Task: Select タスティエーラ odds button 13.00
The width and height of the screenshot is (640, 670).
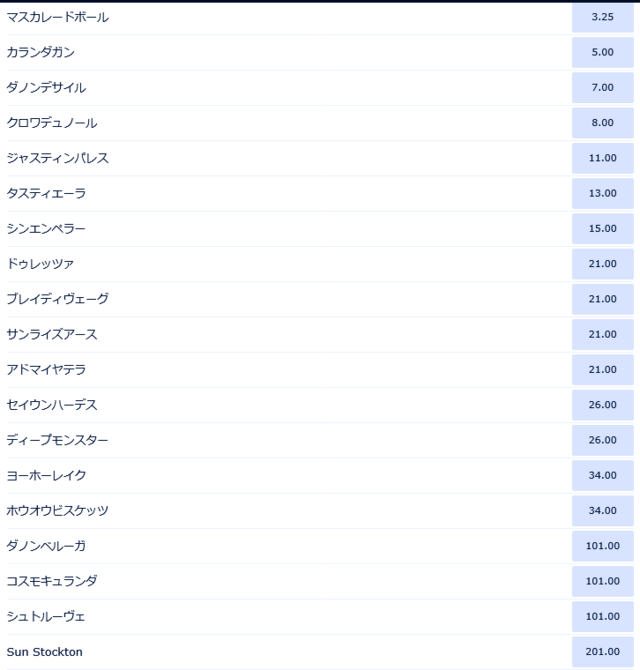Action: [602, 193]
